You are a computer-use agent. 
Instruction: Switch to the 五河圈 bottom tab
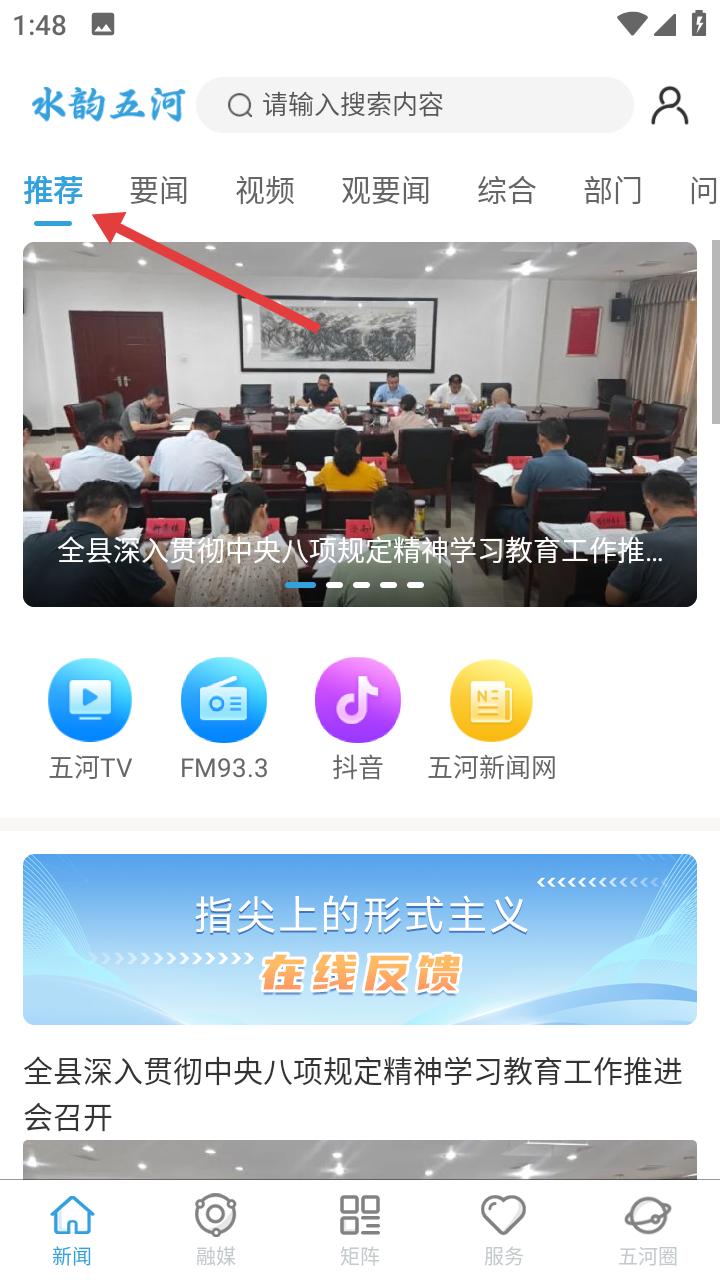[x=647, y=1230]
